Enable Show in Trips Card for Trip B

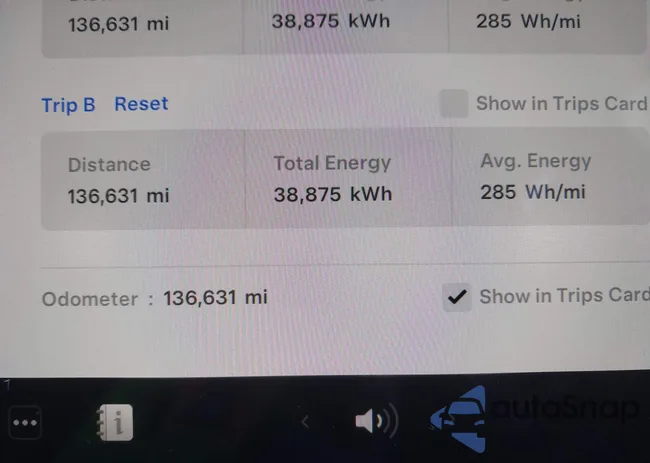point(455,104)
